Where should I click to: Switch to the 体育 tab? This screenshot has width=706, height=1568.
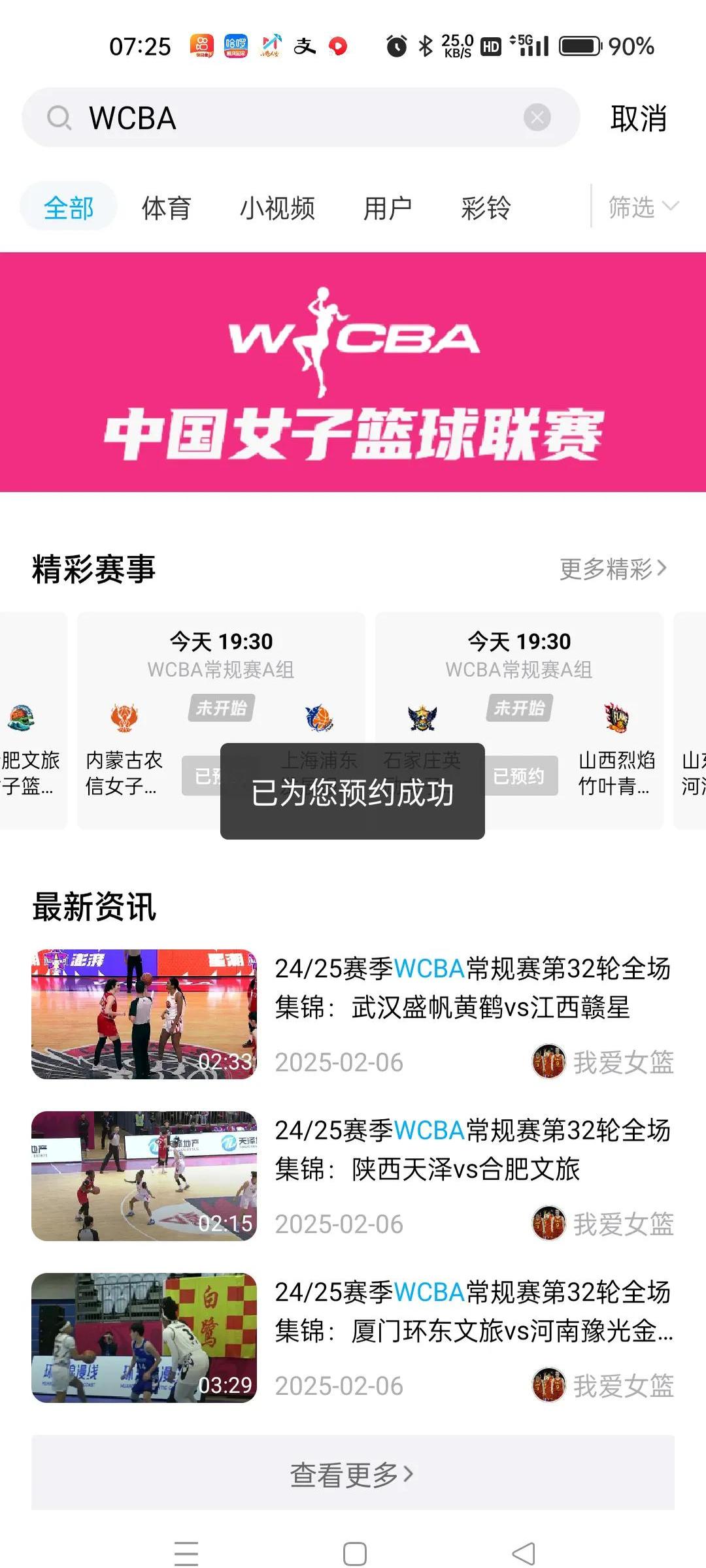tap(166, 208)
